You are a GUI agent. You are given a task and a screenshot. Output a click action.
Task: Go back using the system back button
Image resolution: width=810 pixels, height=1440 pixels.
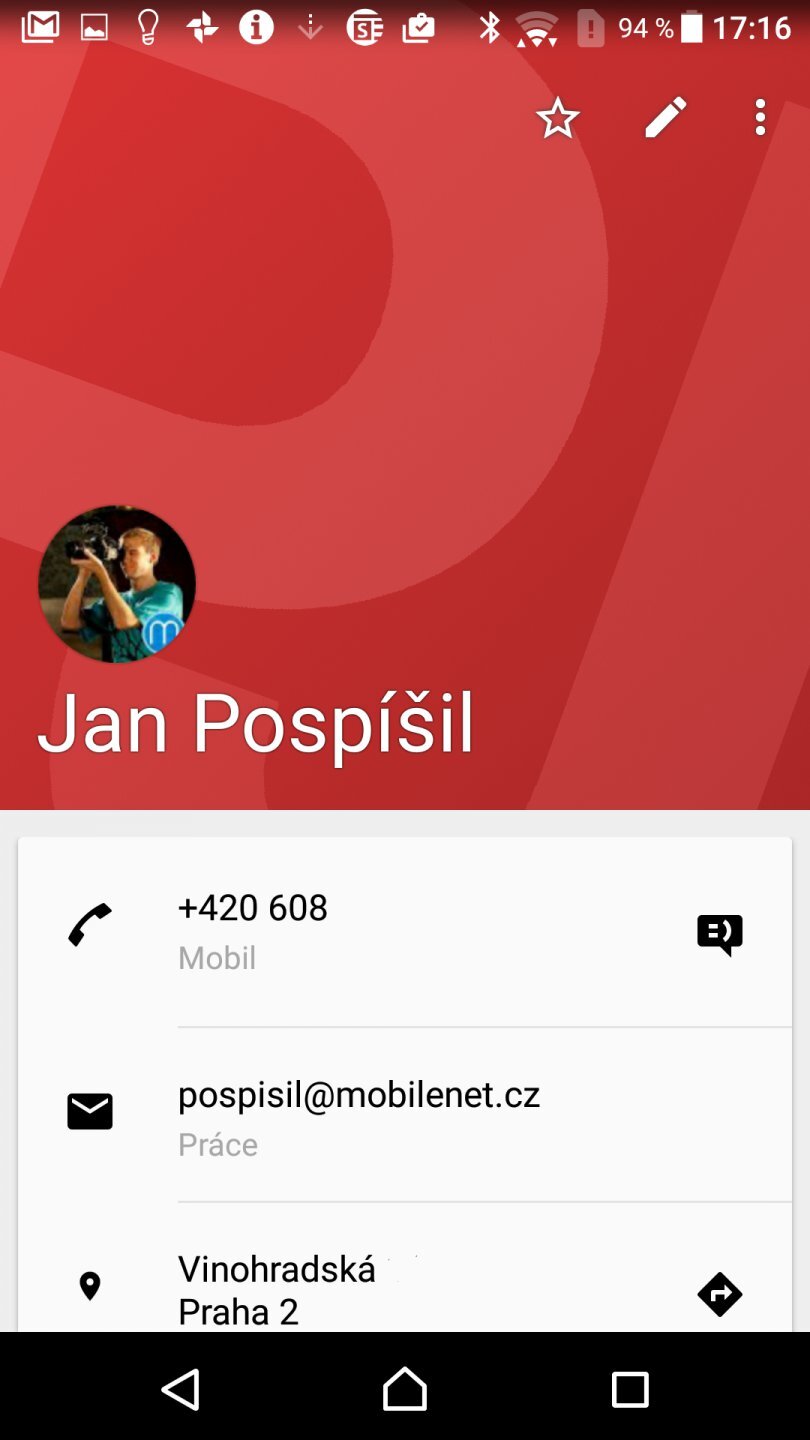point(181,1389)
